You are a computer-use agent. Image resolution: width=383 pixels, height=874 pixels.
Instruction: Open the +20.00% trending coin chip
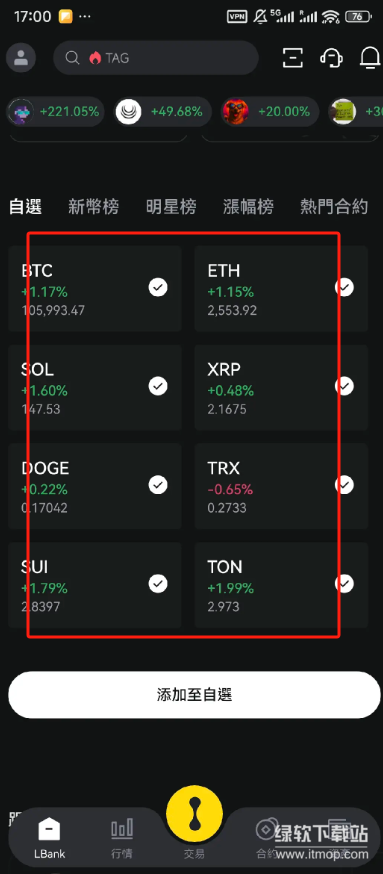[x=270, y=111]
